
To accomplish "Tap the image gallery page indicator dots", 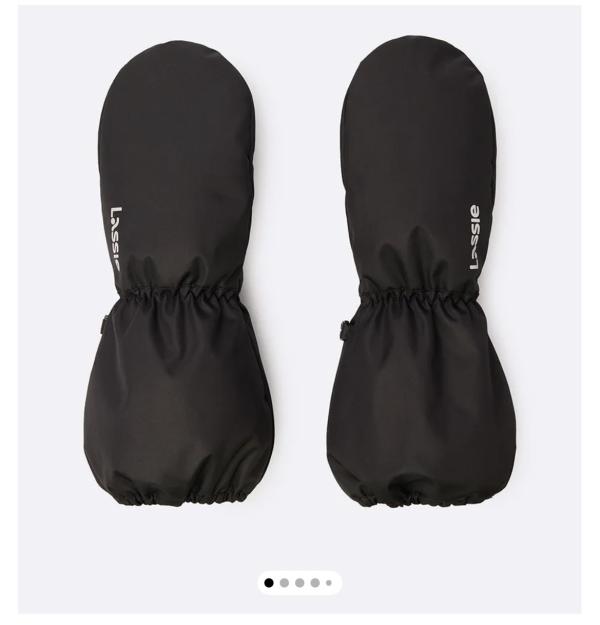I will point(299,582).
